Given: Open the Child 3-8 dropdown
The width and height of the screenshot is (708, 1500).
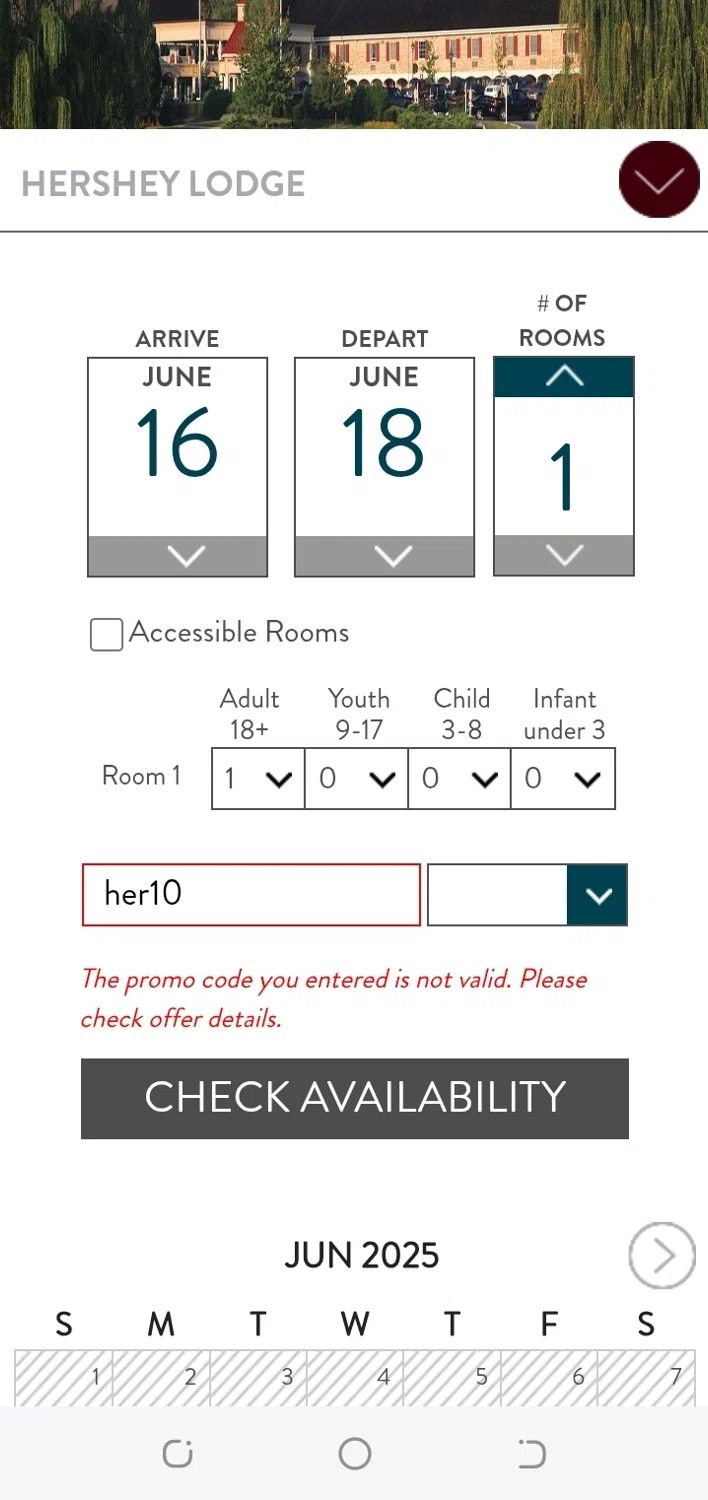Looking at the screenshot, I should pyautogui.click(x=459, y=778).
